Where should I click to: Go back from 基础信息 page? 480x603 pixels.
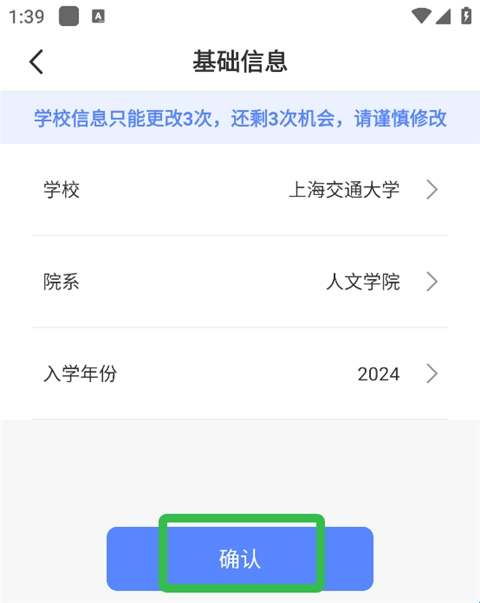37,62
